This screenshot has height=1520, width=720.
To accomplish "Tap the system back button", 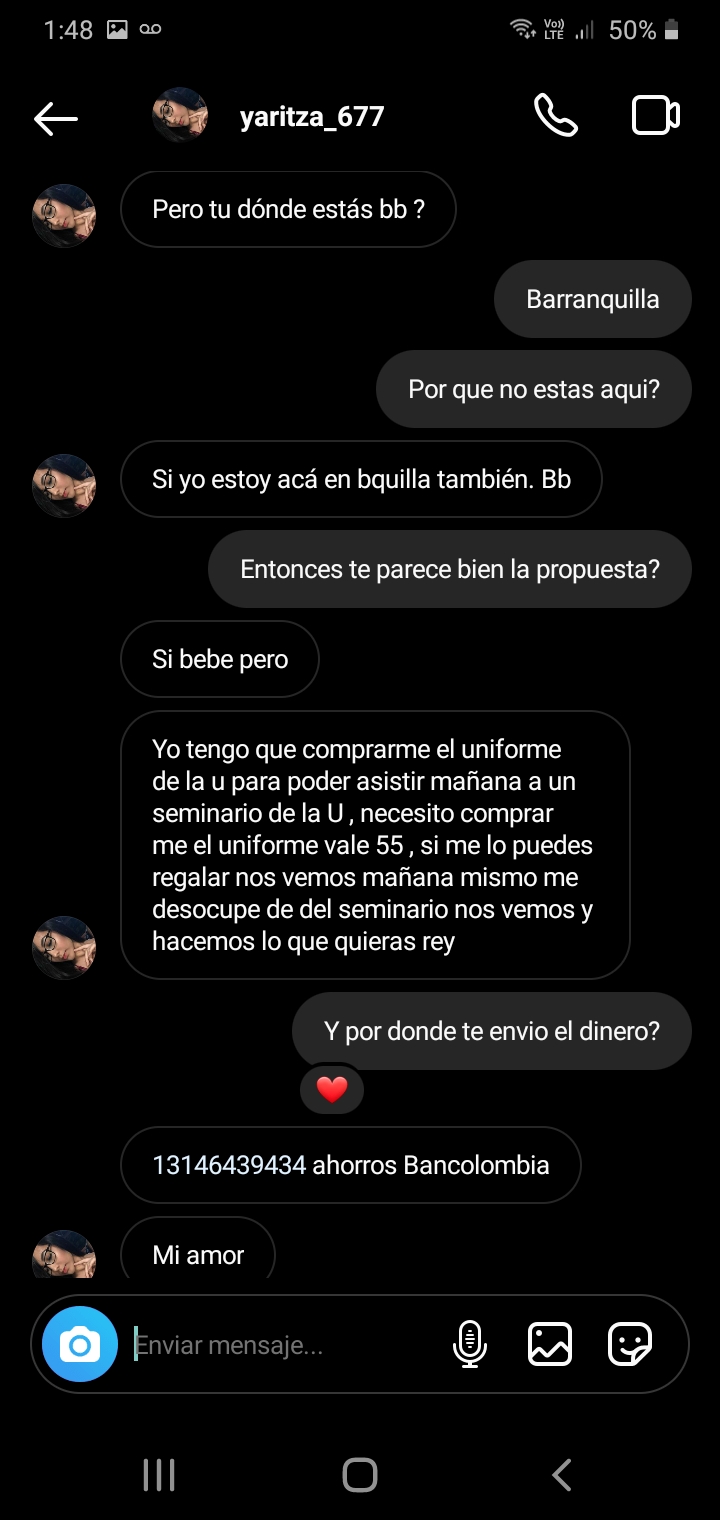I will [562, 1474].
